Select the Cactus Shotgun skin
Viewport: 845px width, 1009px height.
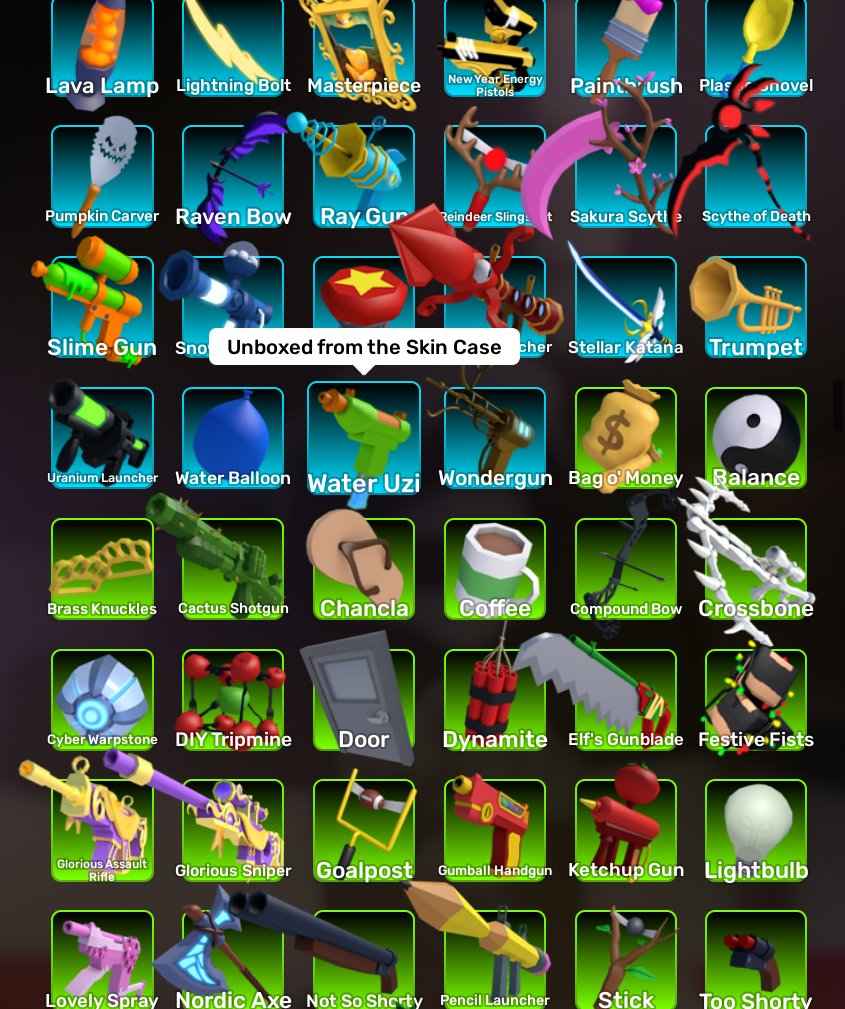(x=233, y=569)
